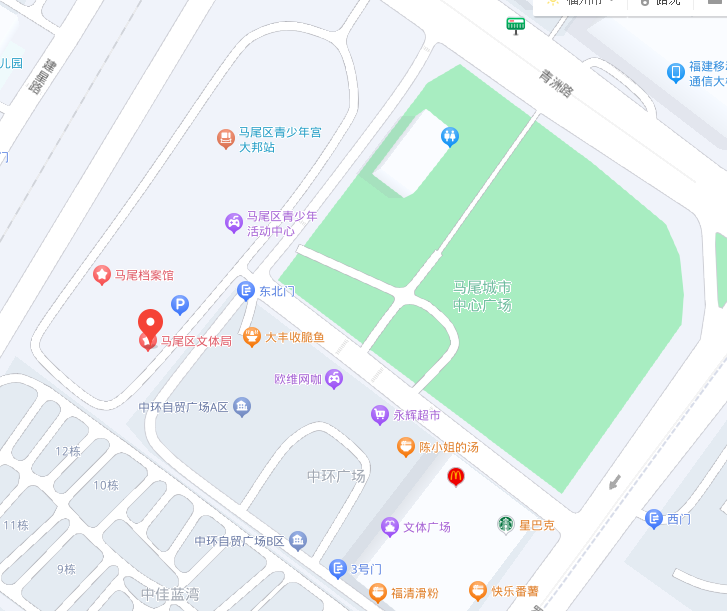This screenshot has width=727, height=611.
Task: Tap the 3号门 gate marker
Action: pos(338,569)
